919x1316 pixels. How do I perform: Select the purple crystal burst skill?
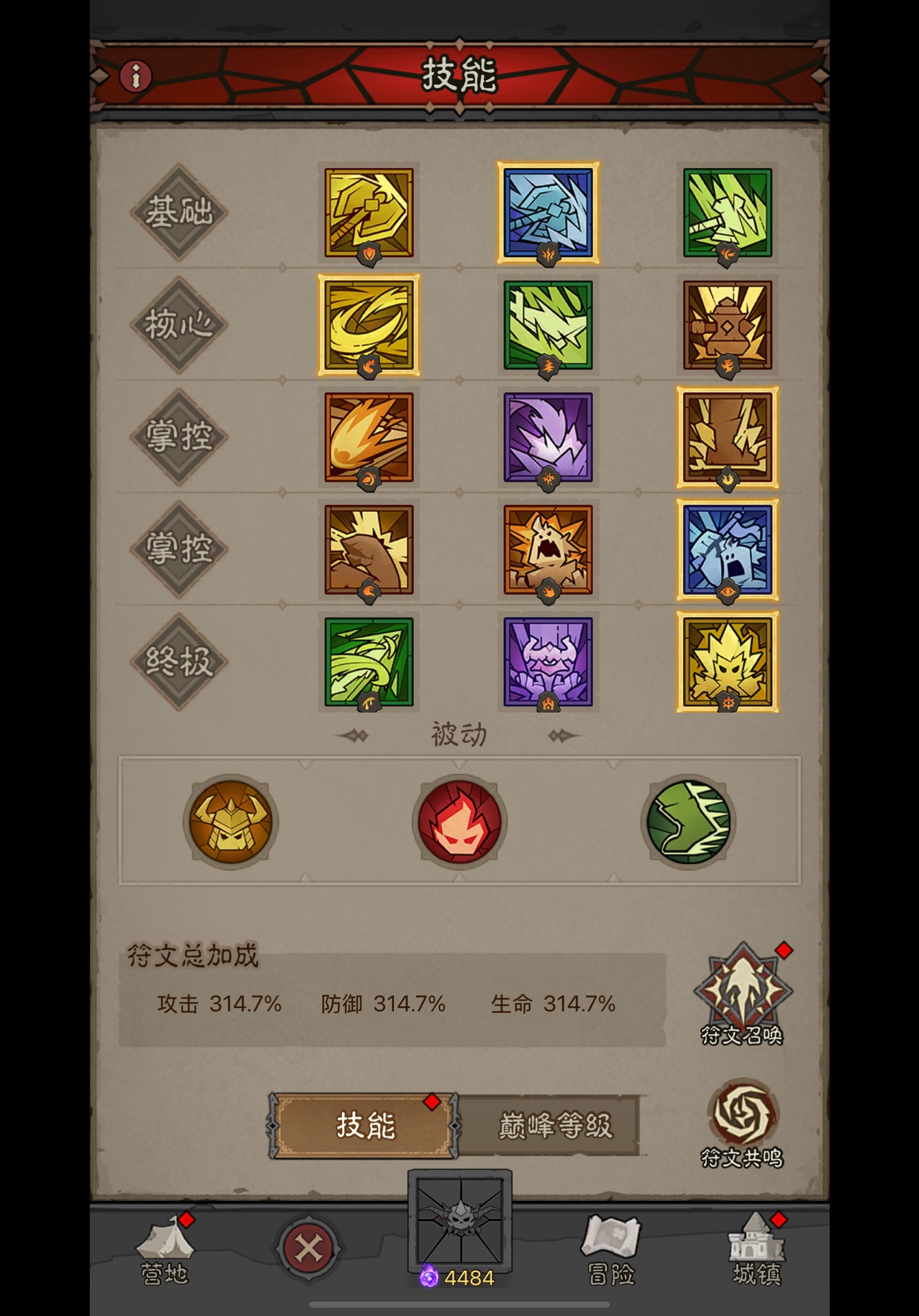[x=548, y=437]
